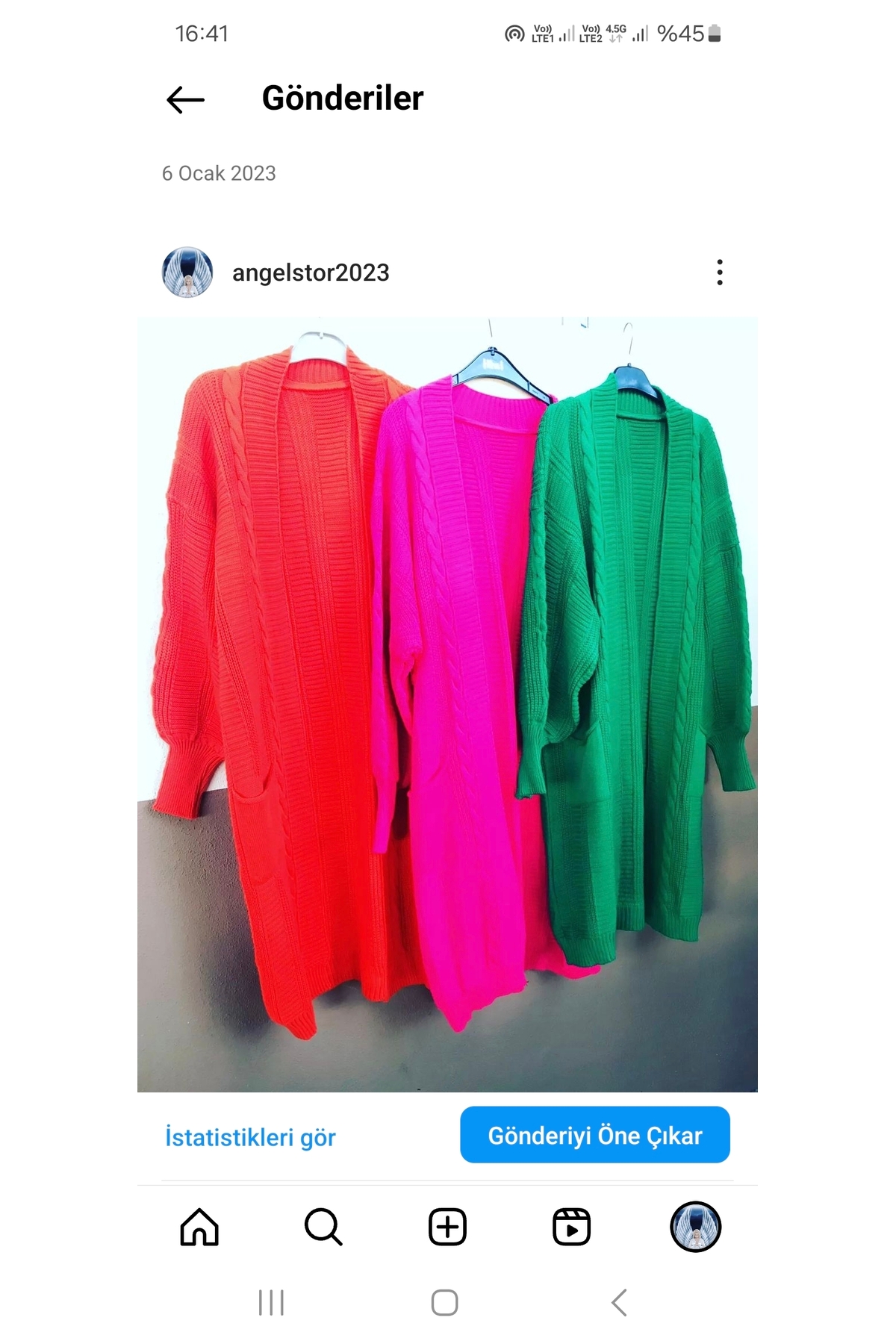Switch to the Reels tab
The width and height of the screenshot is (896, 1344).
[571, 1227]
